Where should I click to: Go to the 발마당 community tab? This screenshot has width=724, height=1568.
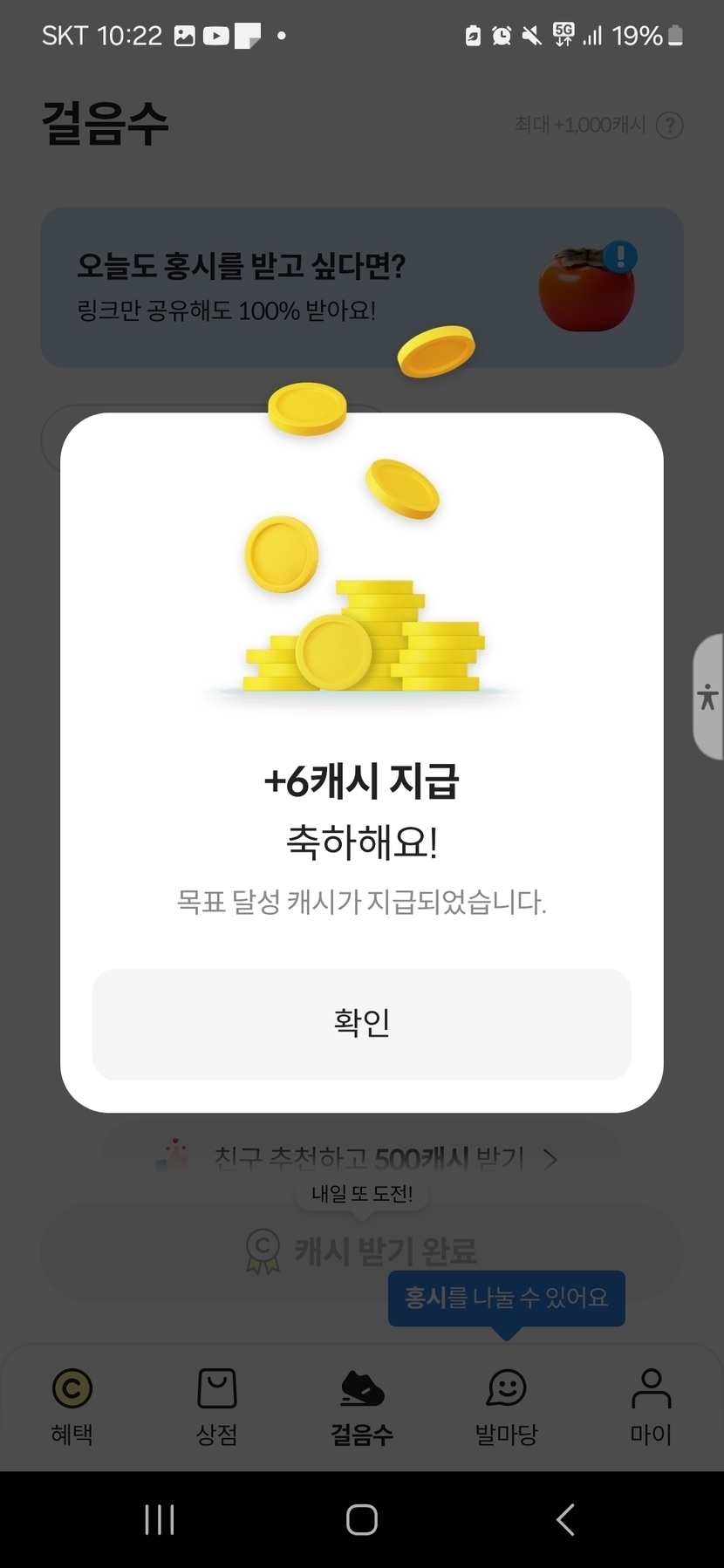[506, 1406]
